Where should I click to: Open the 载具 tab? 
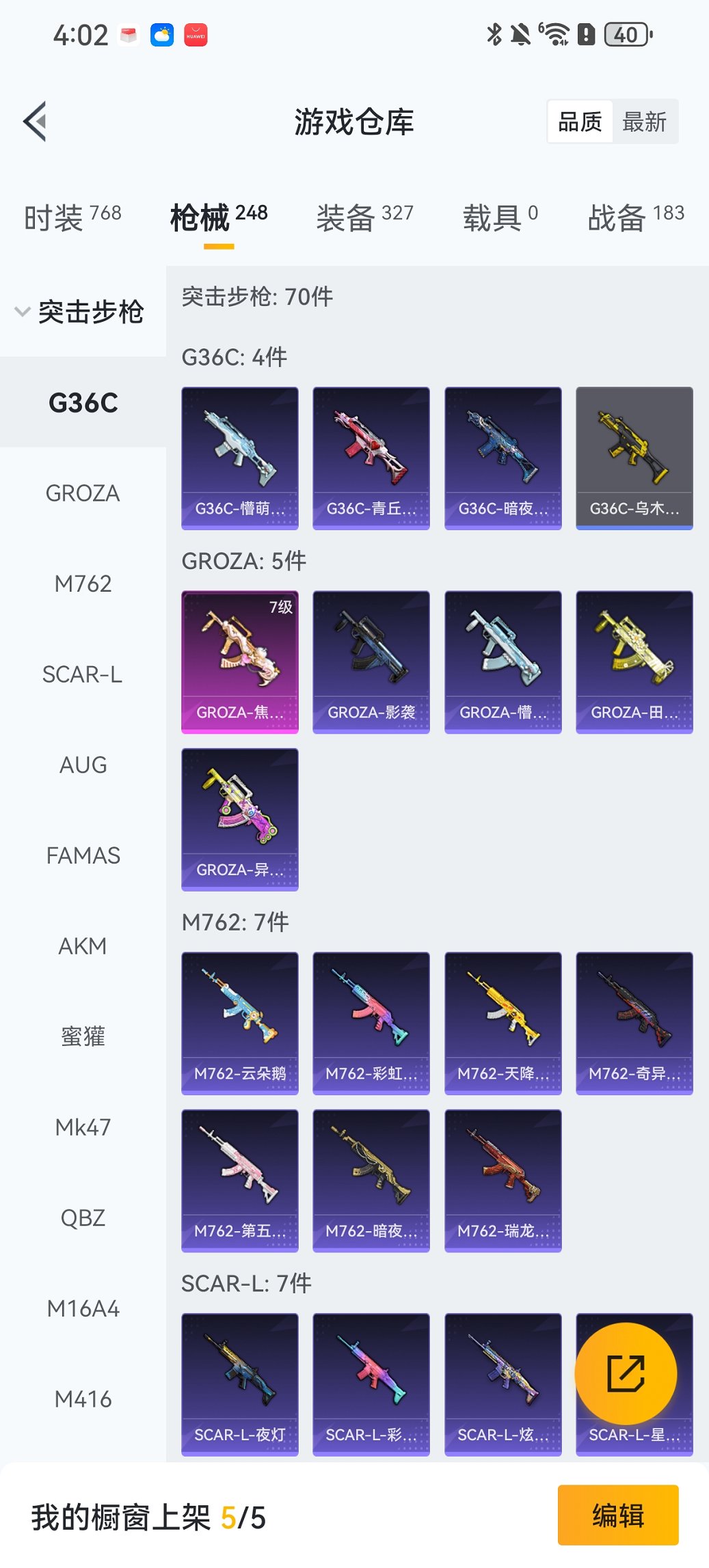pyautogui.click(x=500, y=217)
